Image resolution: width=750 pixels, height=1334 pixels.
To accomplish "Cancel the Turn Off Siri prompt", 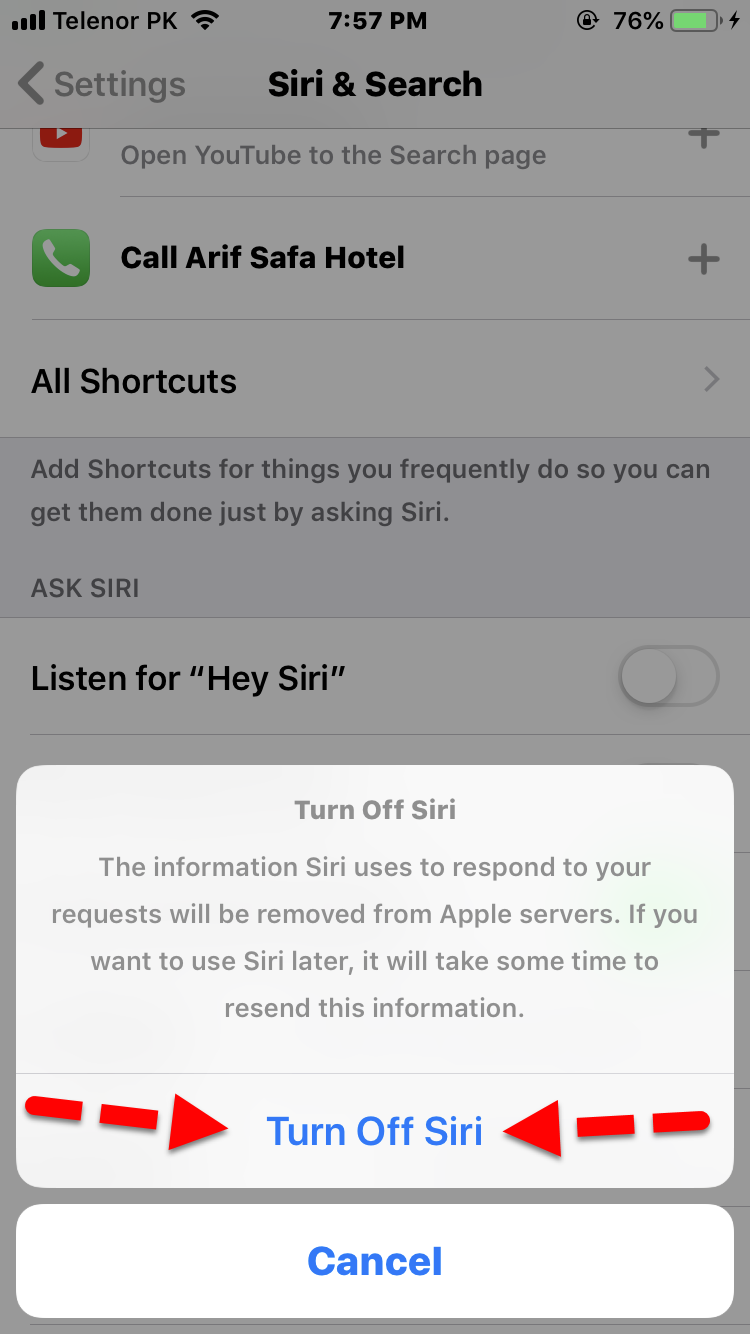I will coord(374,1261).
